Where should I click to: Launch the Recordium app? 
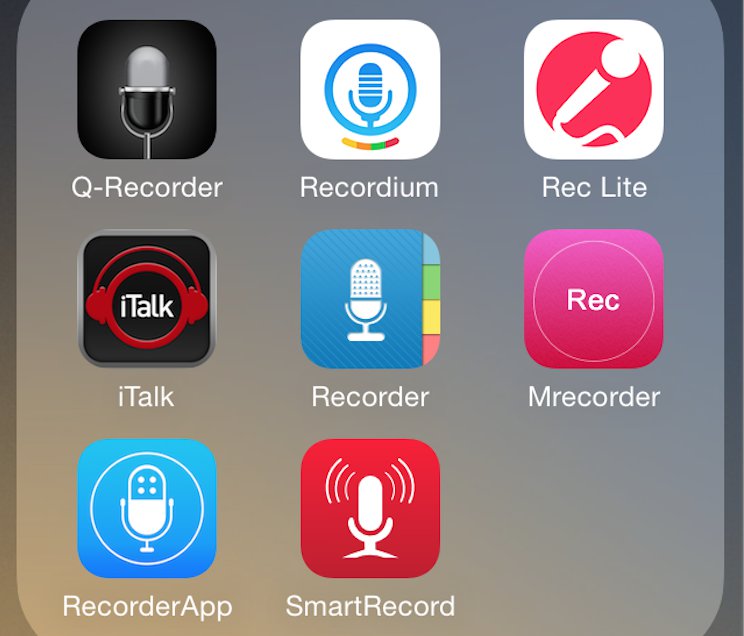[370, 90]
